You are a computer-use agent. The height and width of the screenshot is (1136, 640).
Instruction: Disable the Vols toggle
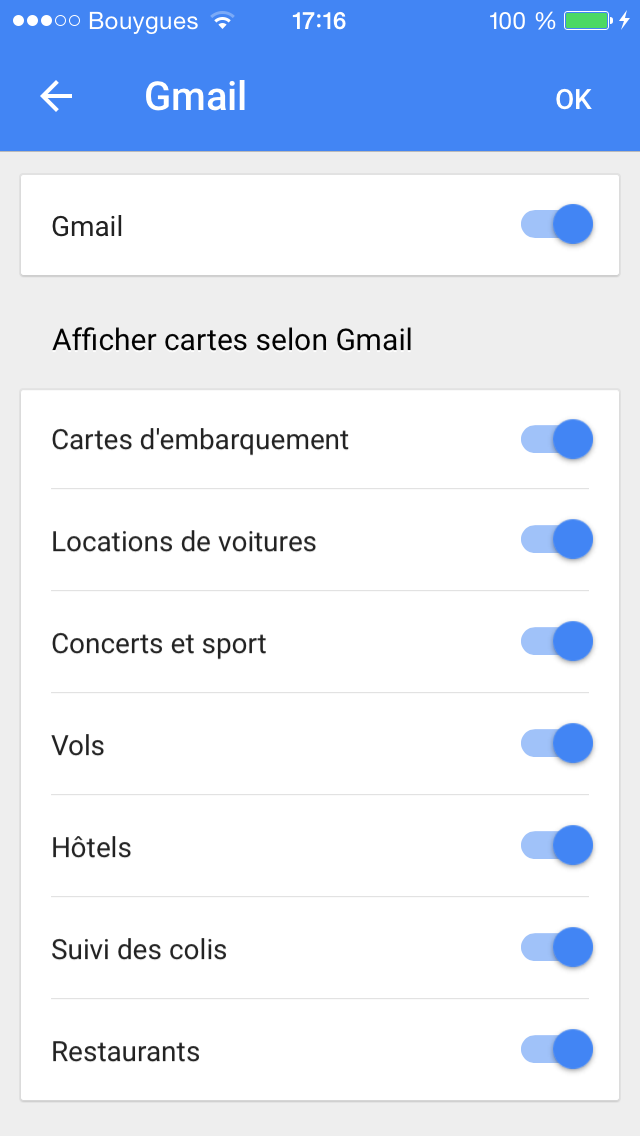click(557, 745)
